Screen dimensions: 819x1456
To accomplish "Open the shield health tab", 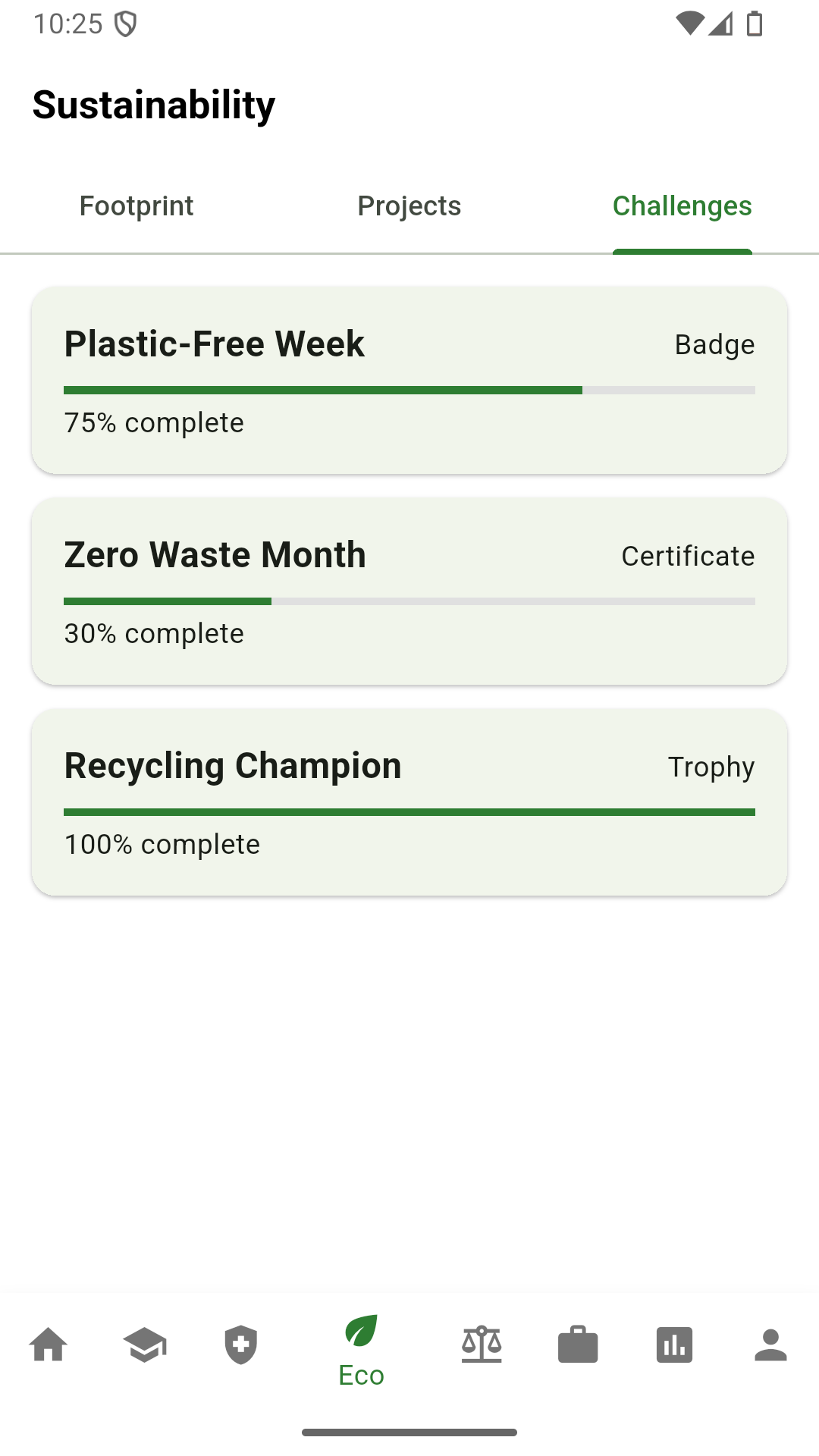I will [241, 1346].
